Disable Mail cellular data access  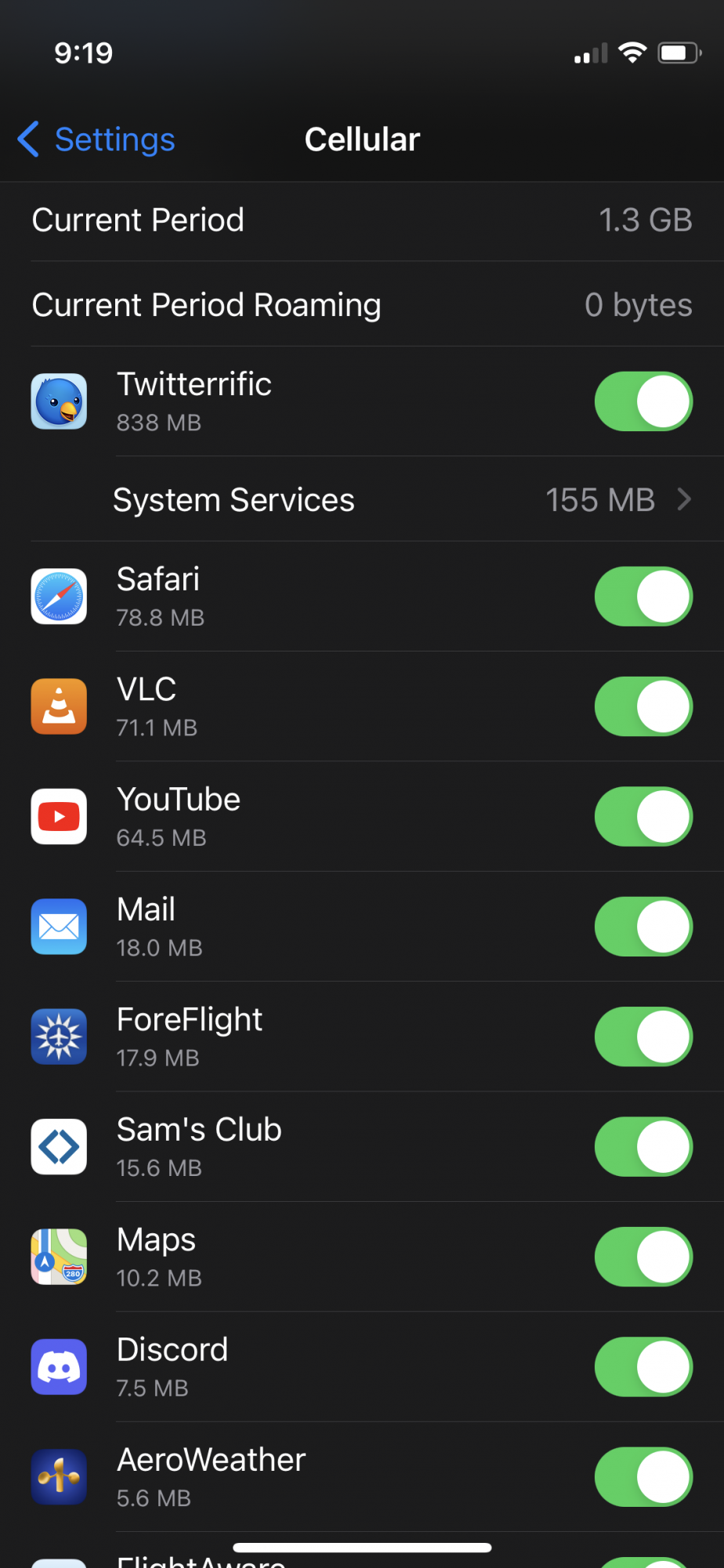pyautogui.click(x=643, y=927)
